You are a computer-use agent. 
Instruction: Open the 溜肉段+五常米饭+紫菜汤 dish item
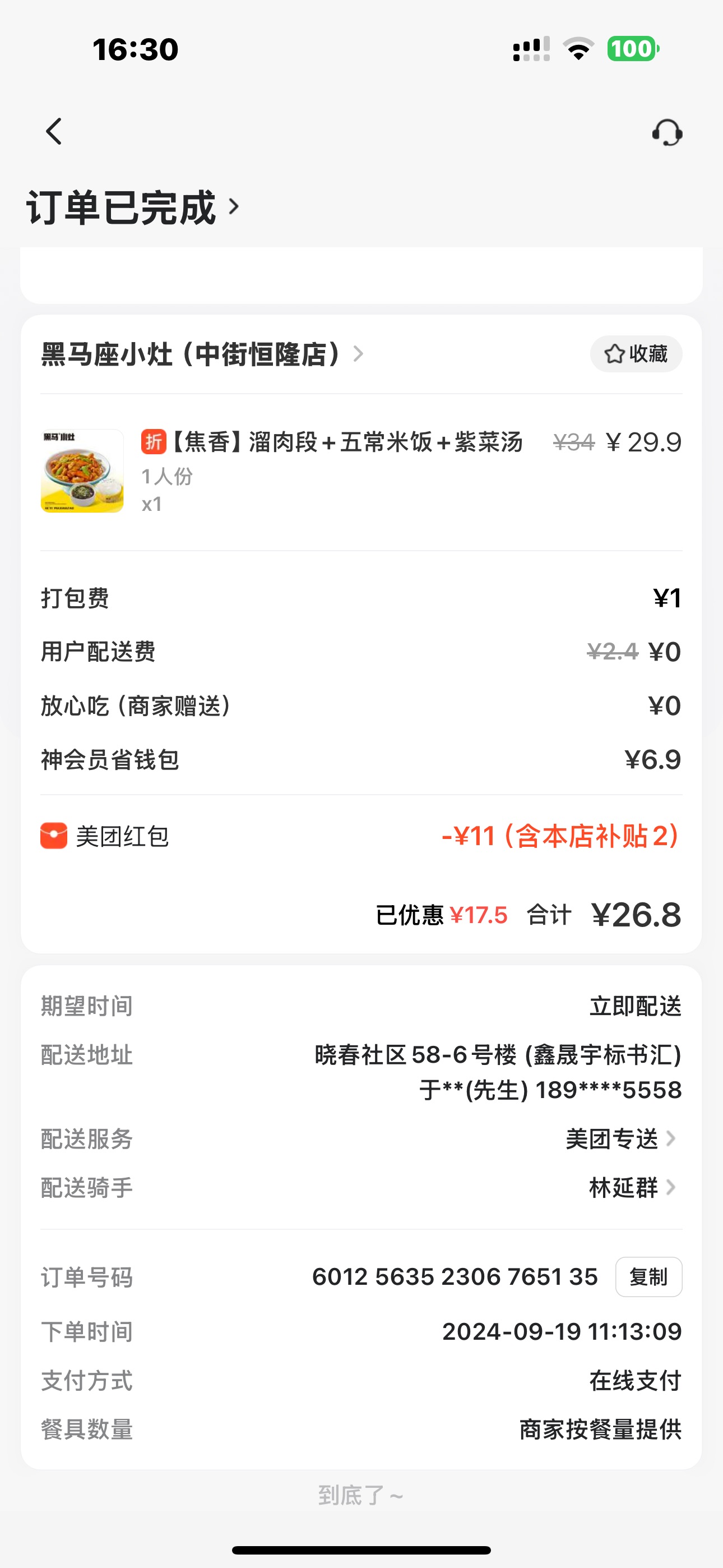347,442
